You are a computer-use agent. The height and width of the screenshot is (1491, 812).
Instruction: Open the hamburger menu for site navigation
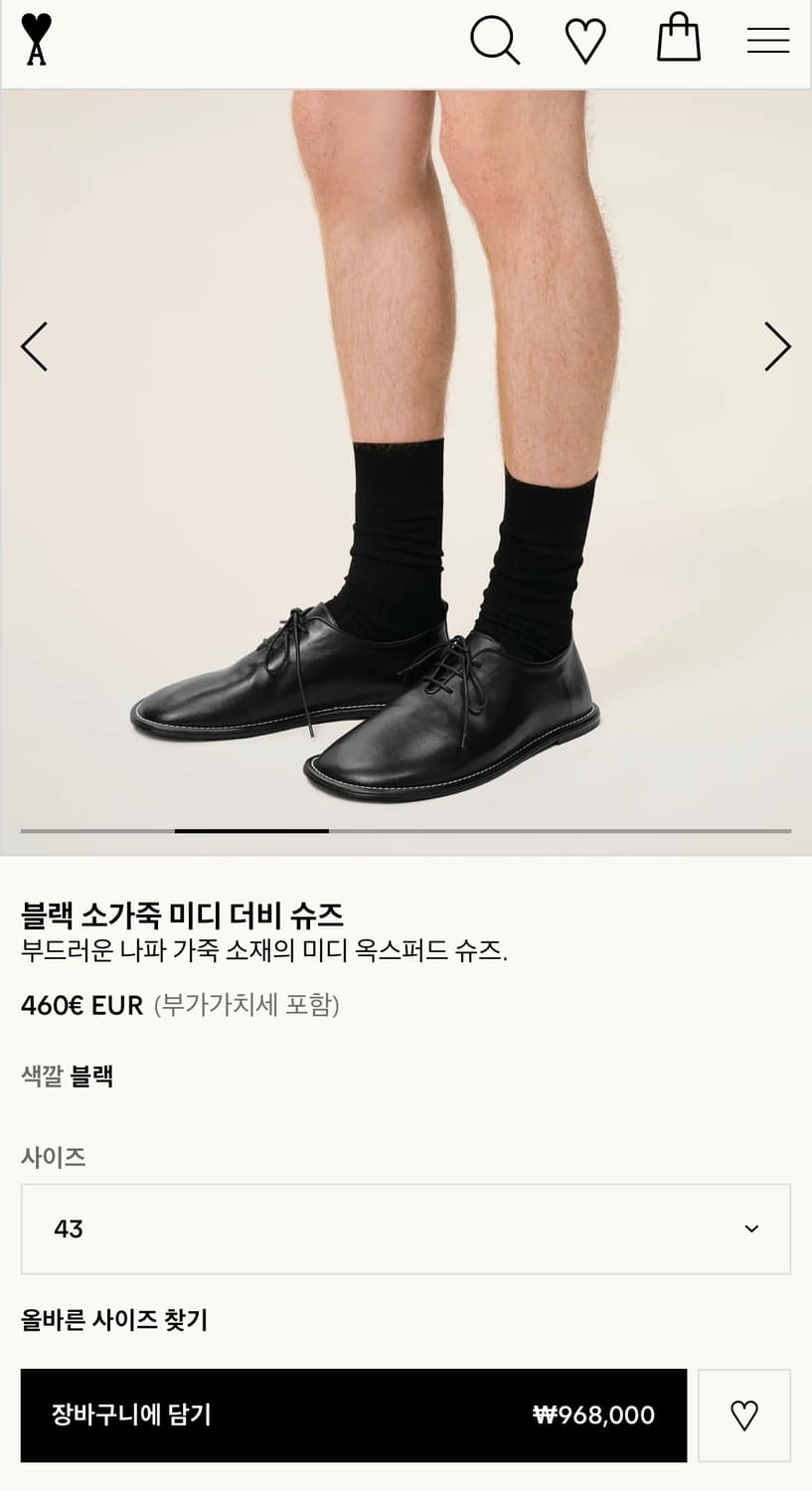click(768, 39)
